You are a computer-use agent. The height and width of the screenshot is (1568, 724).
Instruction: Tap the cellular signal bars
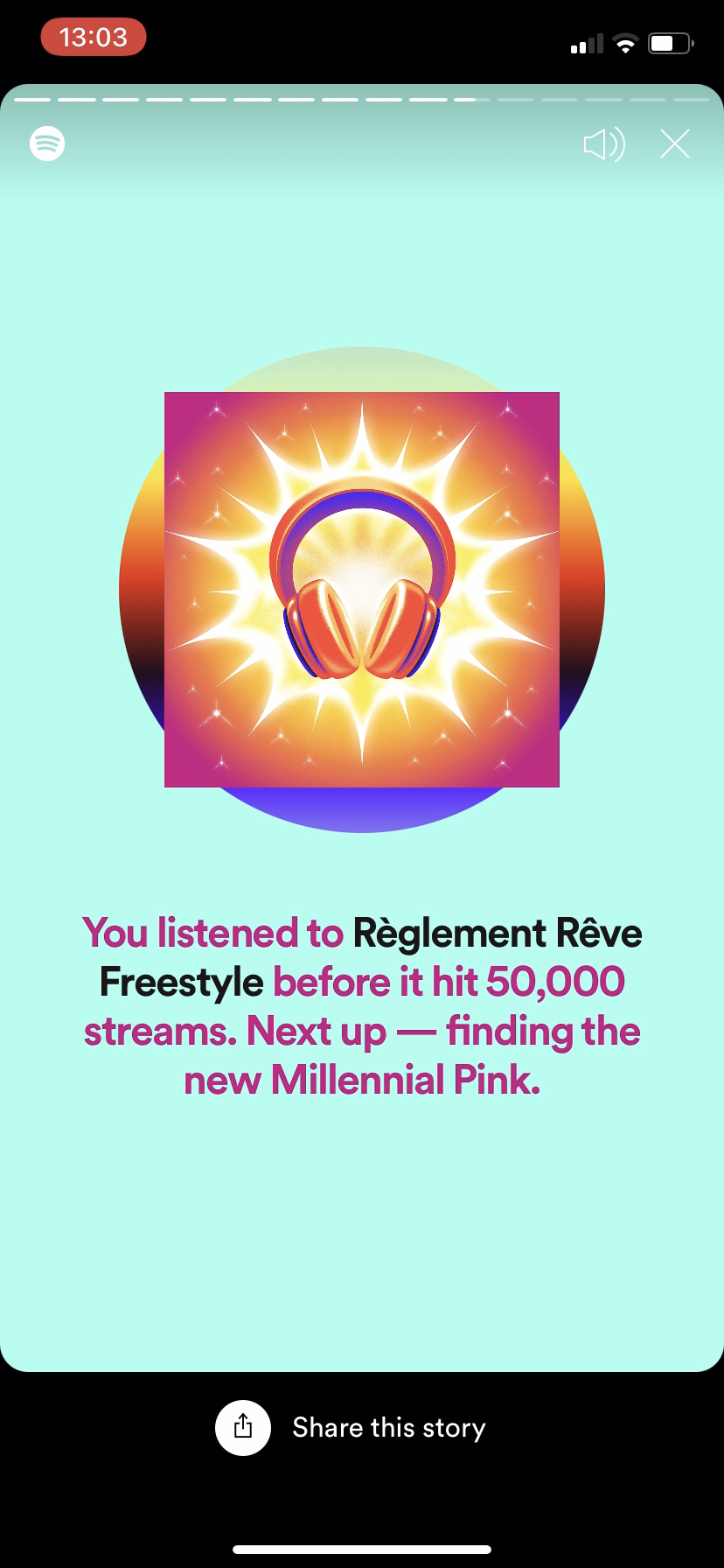(x=588, y=42)
